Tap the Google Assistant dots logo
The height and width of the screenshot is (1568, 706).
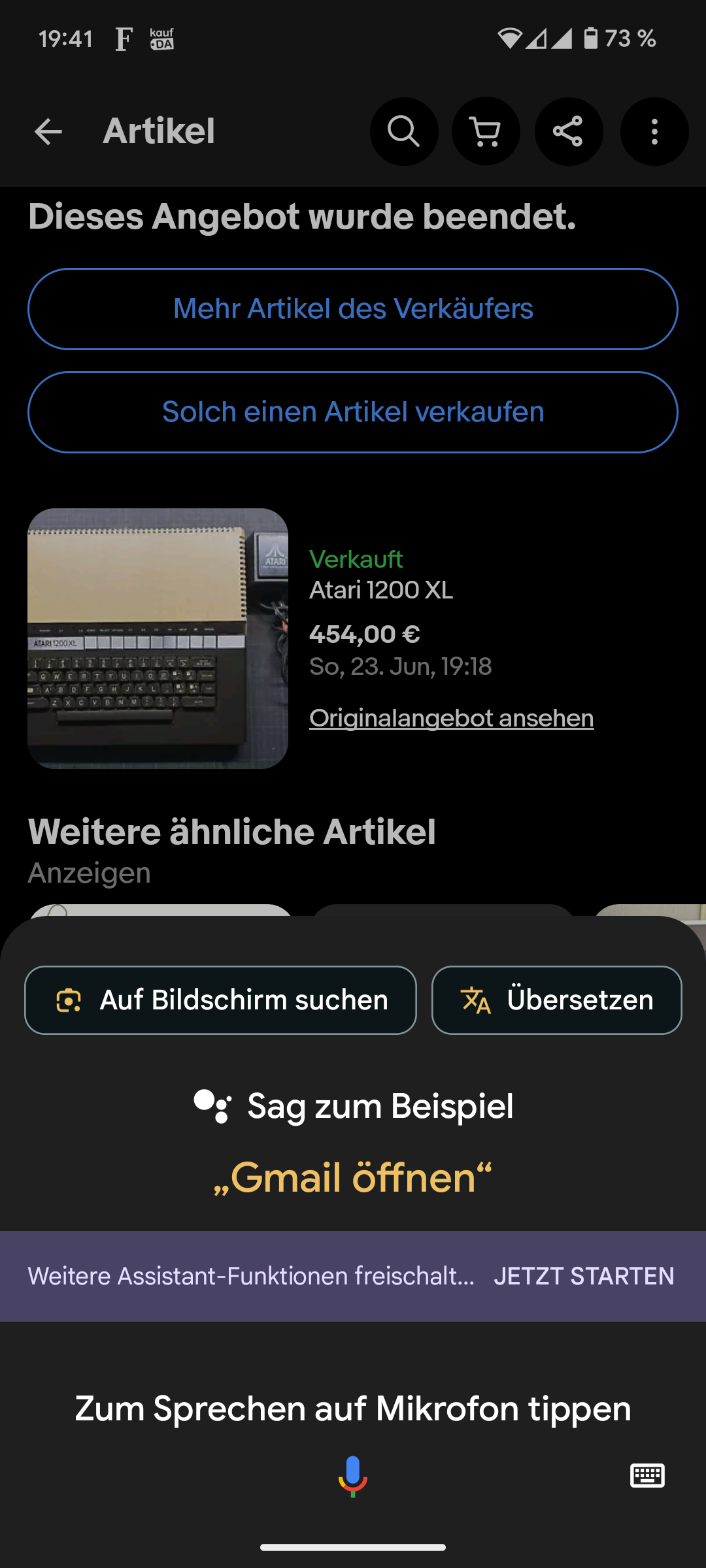(210, 1106)
